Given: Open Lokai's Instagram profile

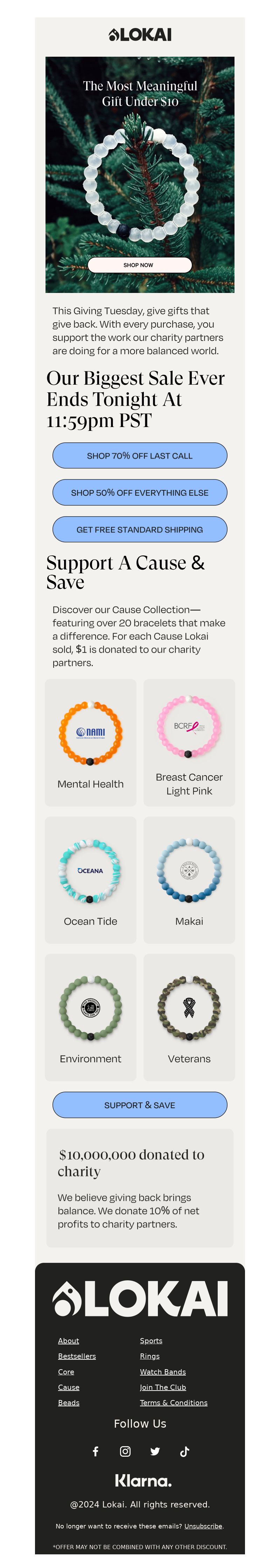Looking at the screenshot, I should coord(125,1451).
